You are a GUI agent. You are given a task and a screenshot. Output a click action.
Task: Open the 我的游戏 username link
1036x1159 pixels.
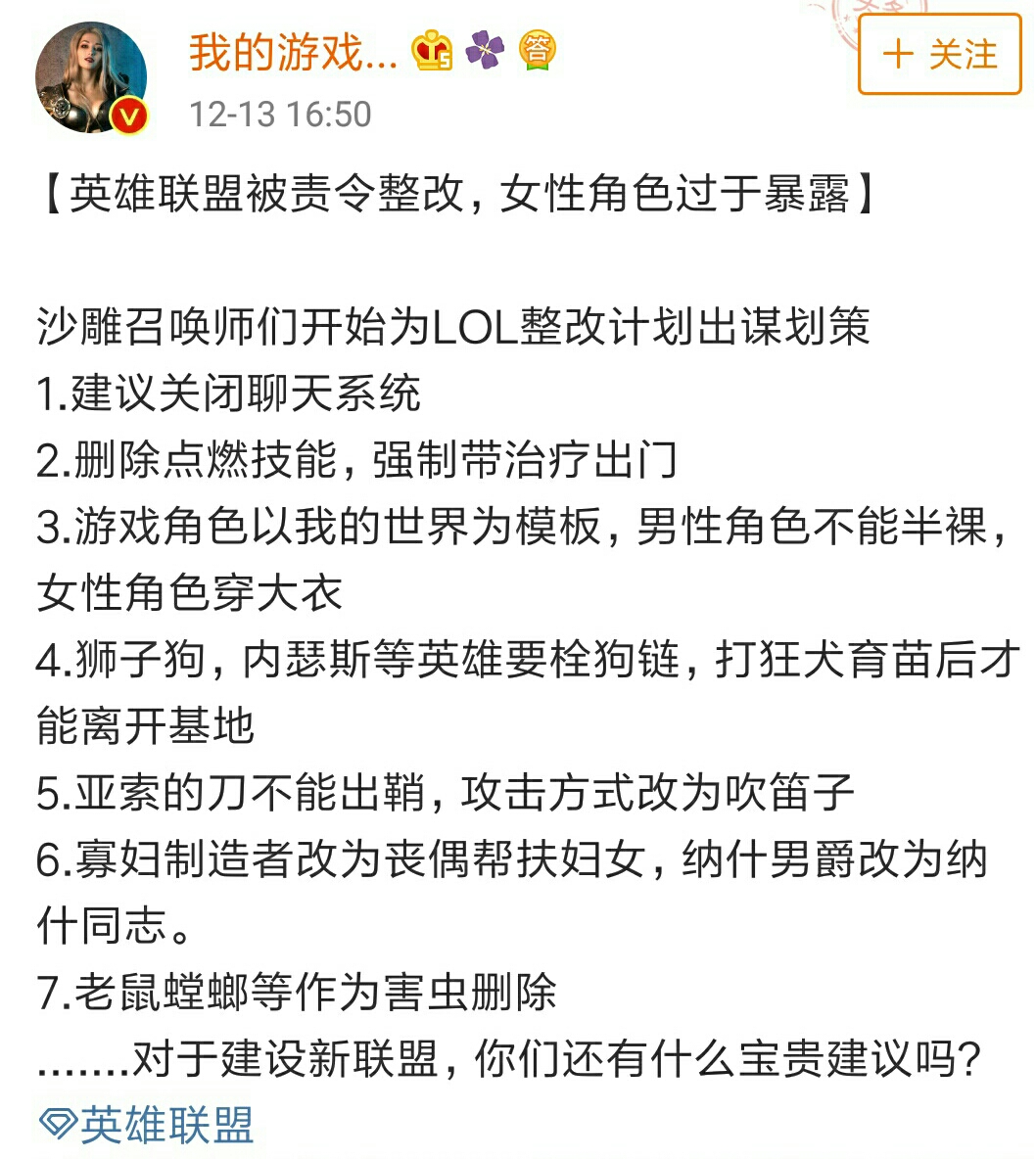coord(292,52)
